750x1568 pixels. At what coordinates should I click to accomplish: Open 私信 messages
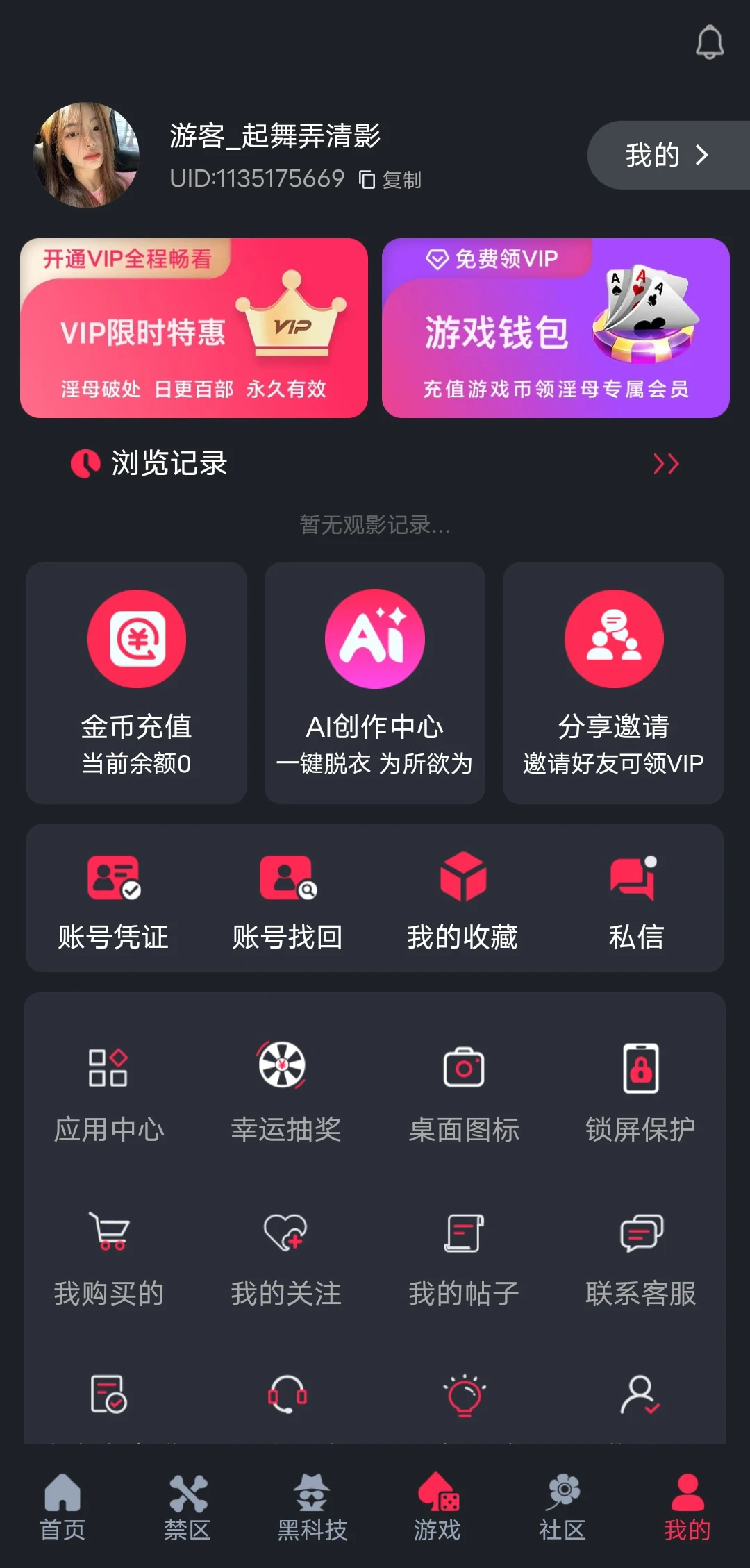[x=636, y=901]
